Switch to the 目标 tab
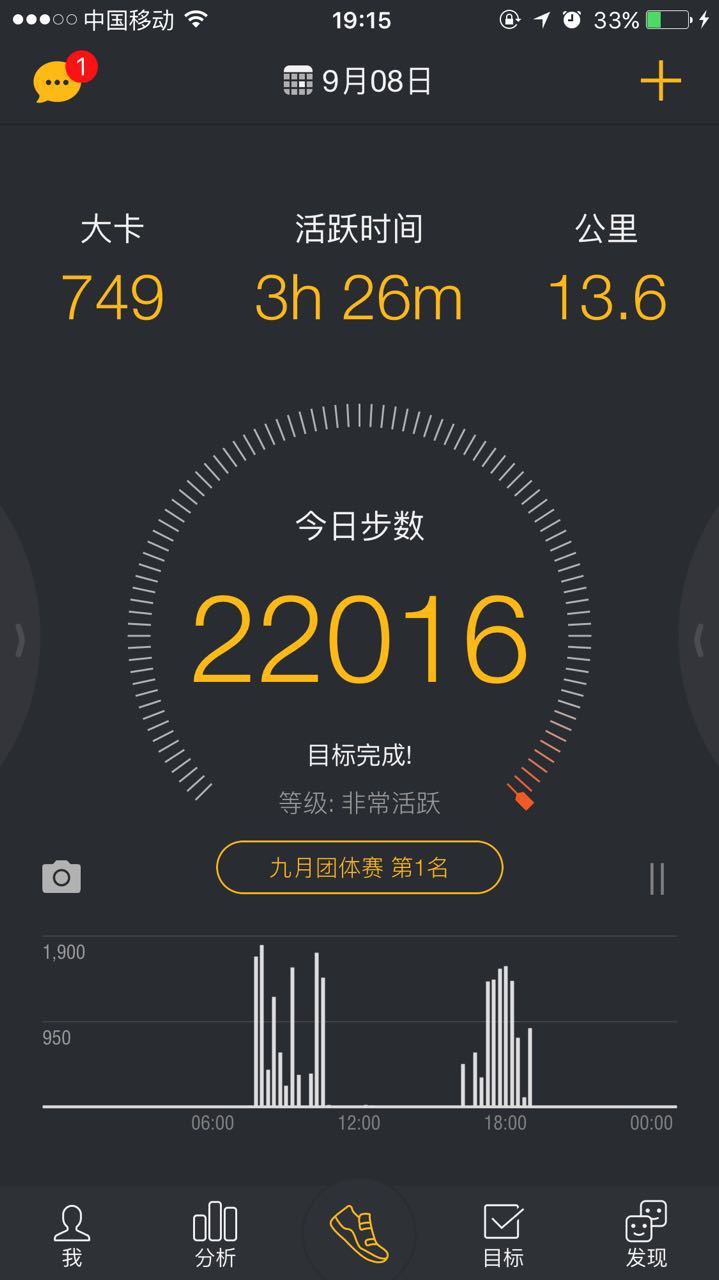Screen dimensions: 719x1280 tap(502, 1235)
